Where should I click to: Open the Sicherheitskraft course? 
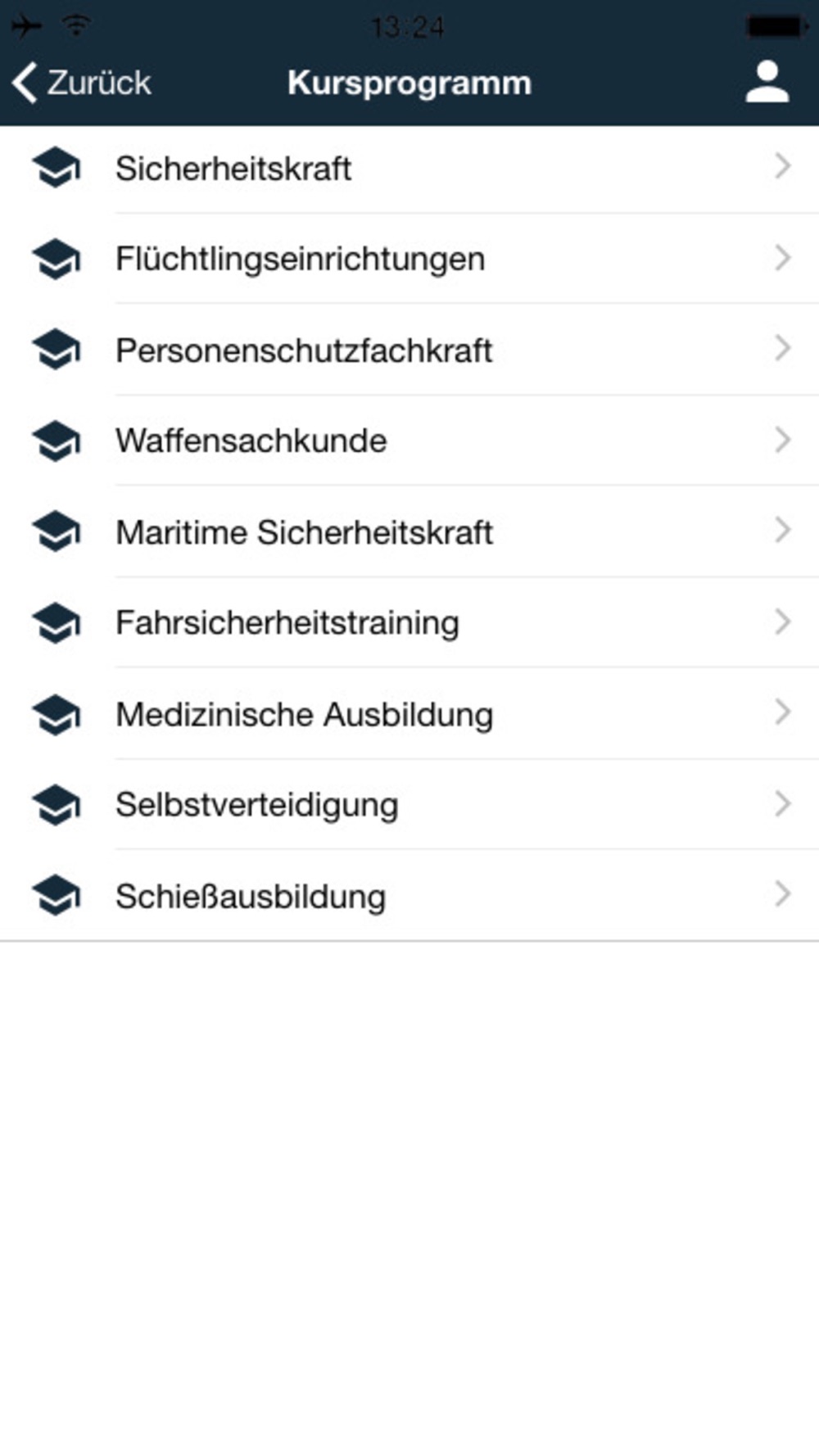[409, 169]
